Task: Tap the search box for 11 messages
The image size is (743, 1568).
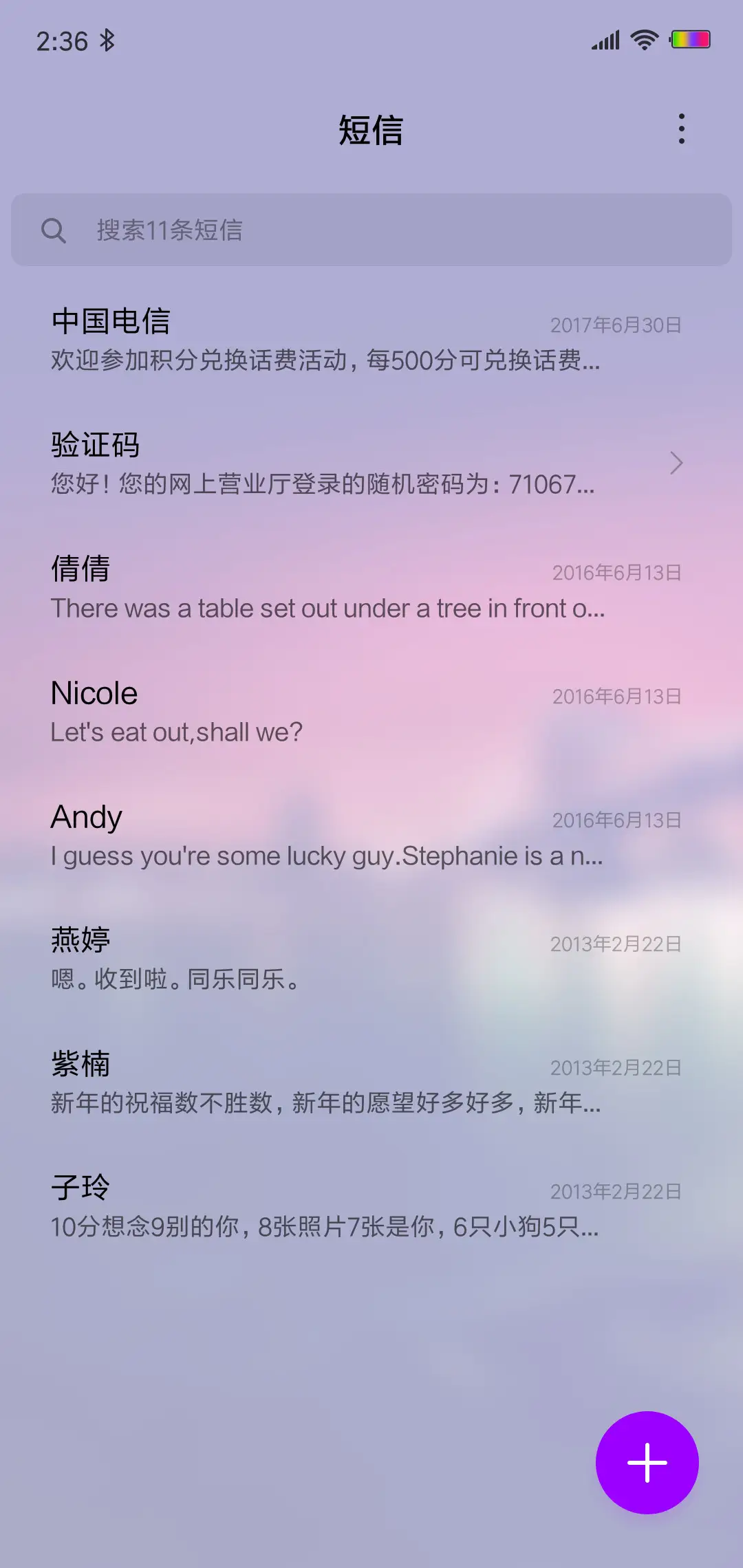Action: point(371,230)
